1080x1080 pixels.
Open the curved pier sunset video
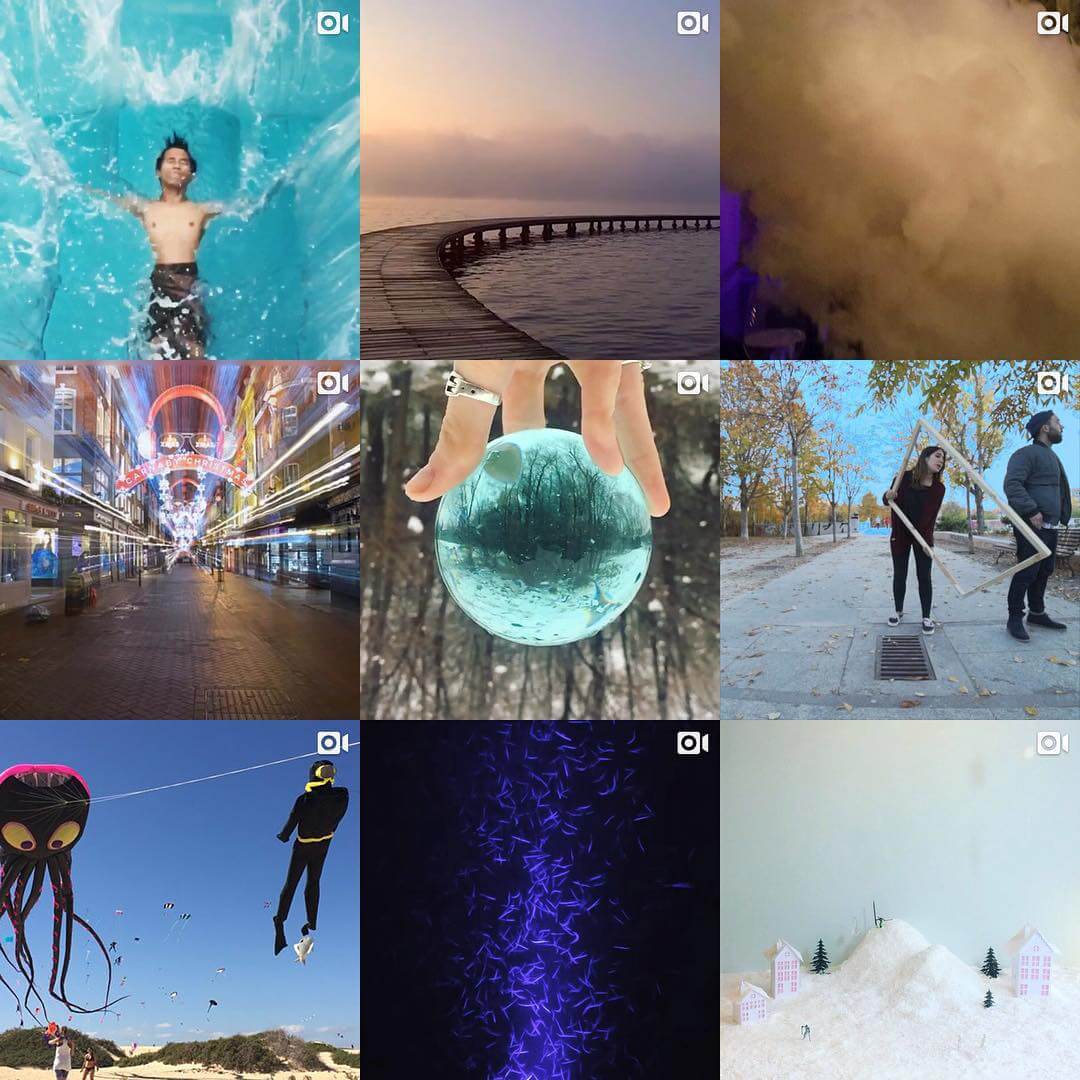[x=540, y=180]
